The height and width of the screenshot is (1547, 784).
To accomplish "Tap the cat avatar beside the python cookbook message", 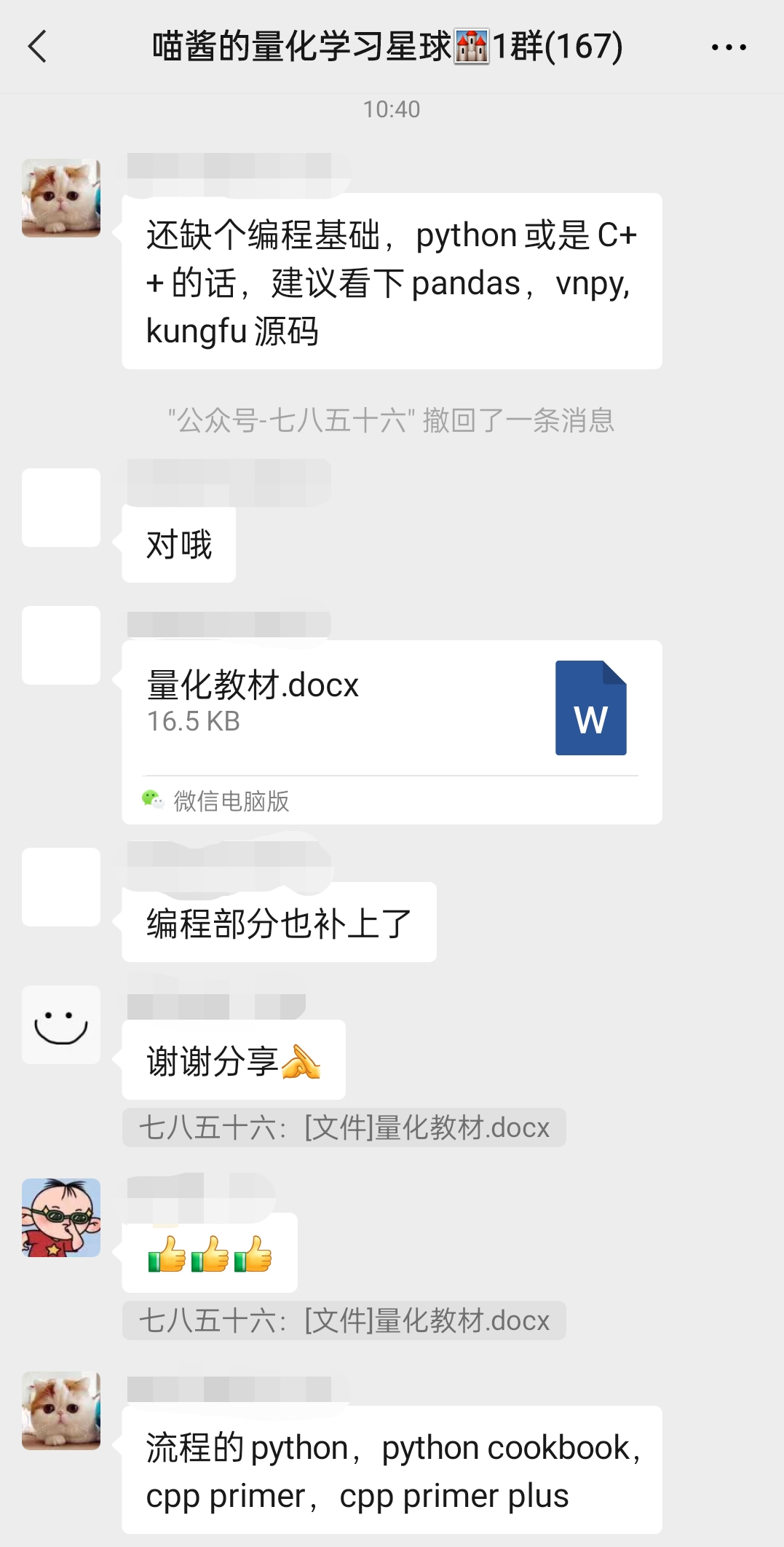I will pyautogui.click(x=61, y=1411).
